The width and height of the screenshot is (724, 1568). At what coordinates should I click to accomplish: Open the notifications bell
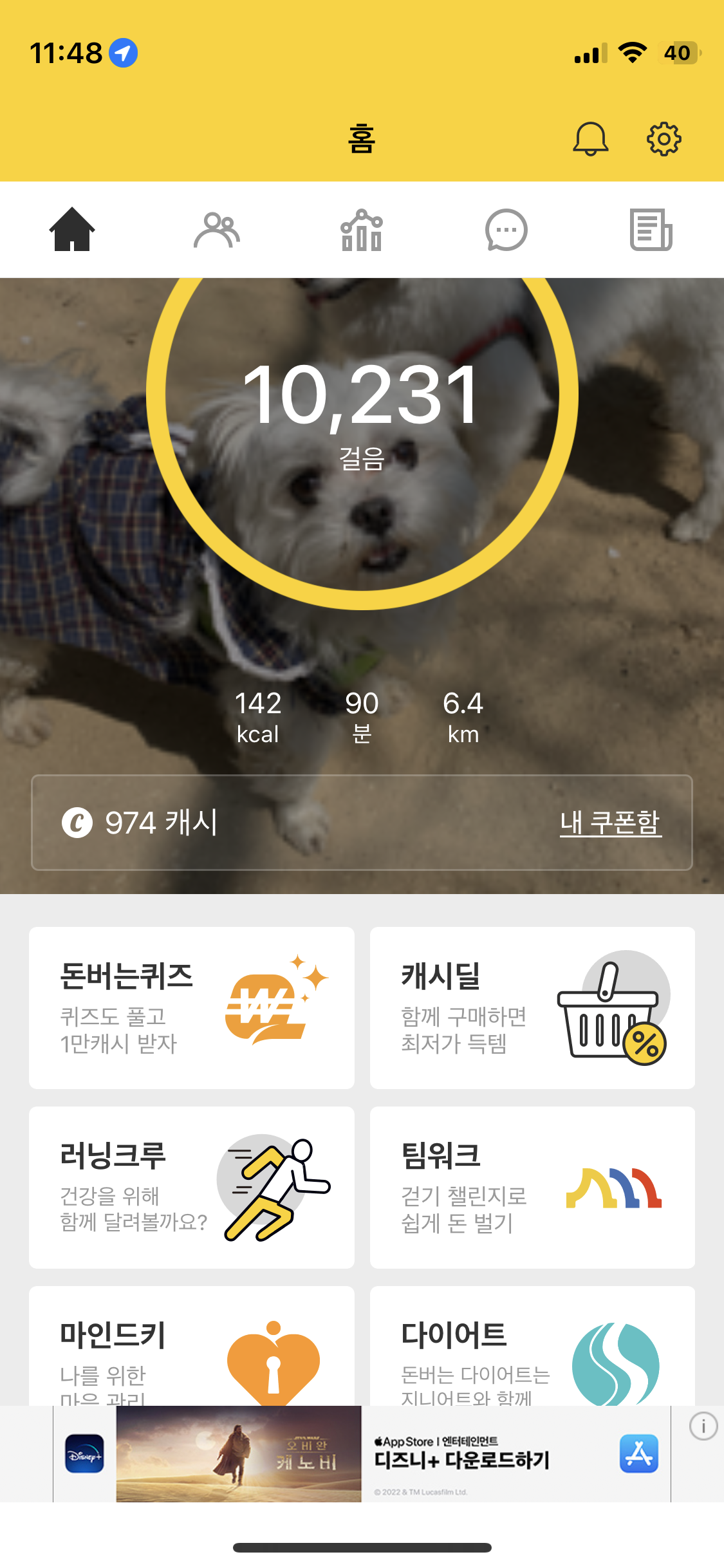coord(590,138)
